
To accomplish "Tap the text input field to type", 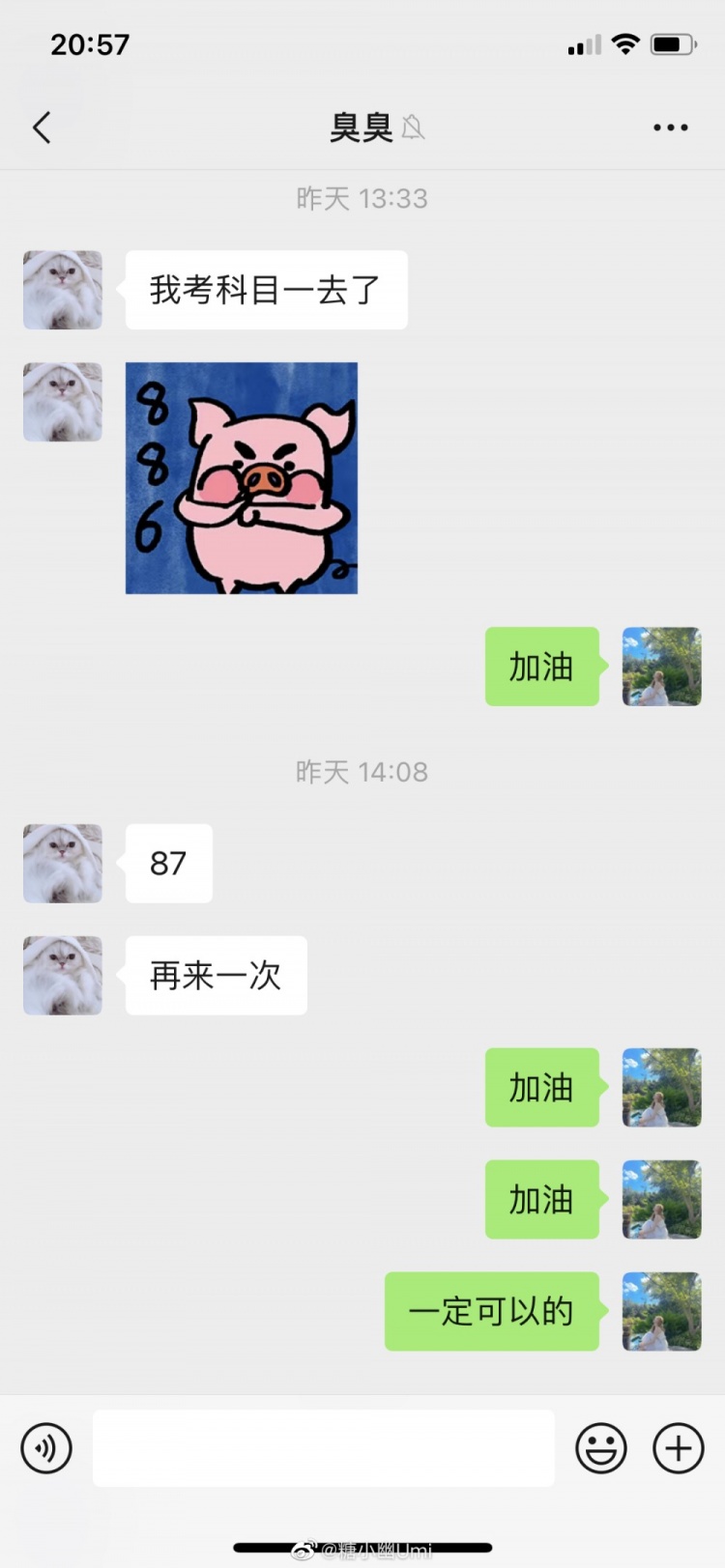I will (324, 1448).
